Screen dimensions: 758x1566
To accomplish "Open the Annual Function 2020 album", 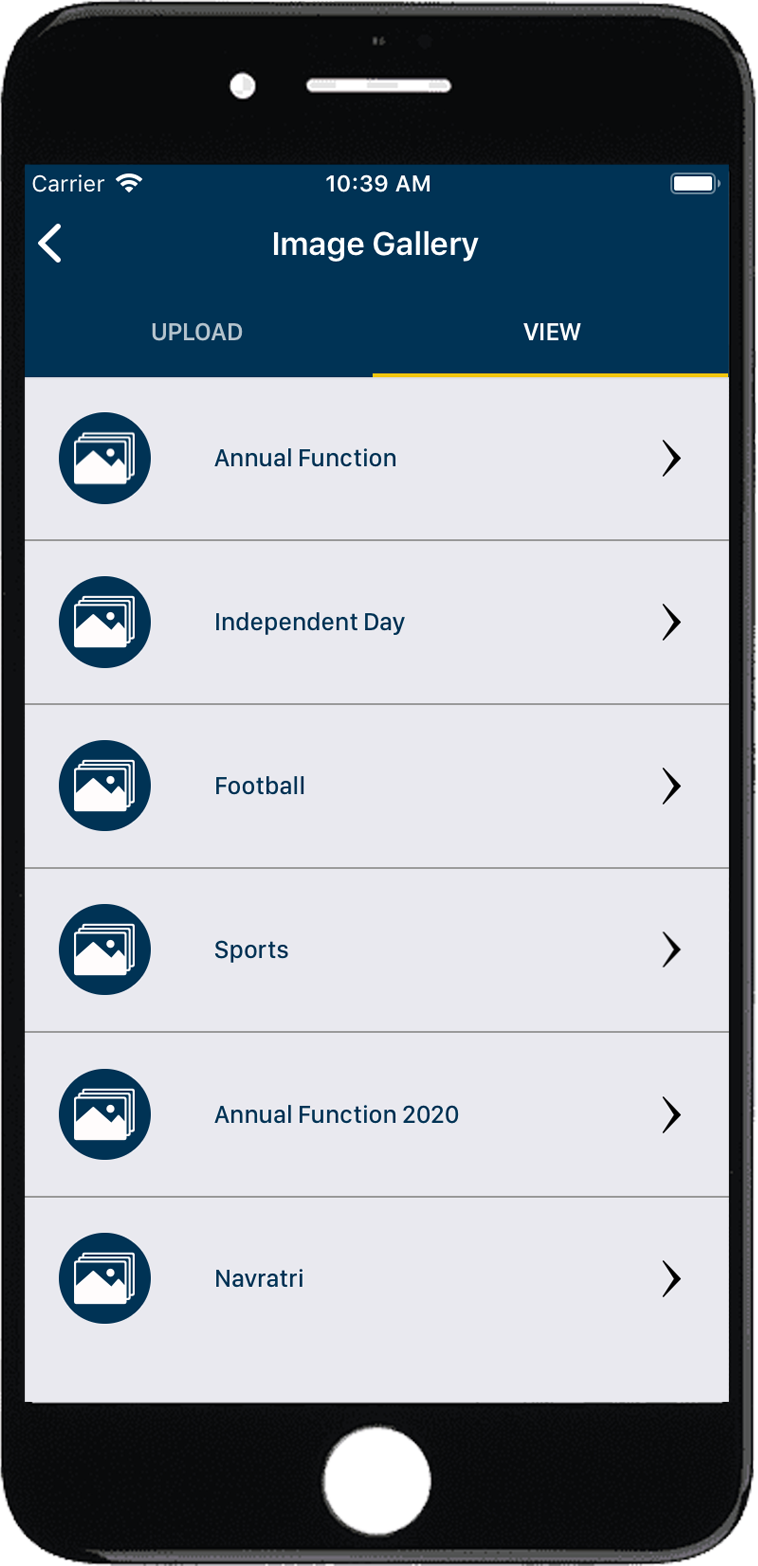I will coord(336,1114).
